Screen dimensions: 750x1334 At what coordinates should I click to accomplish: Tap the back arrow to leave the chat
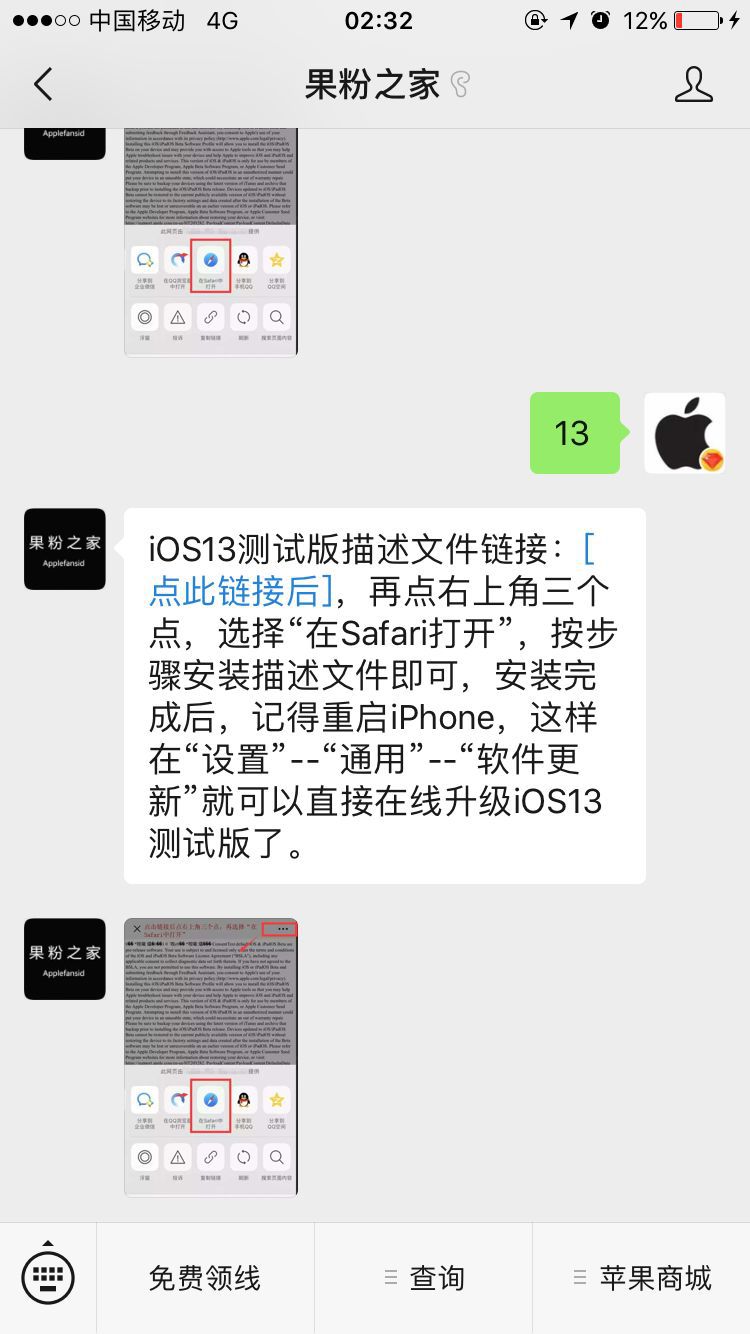click(42, 84)
